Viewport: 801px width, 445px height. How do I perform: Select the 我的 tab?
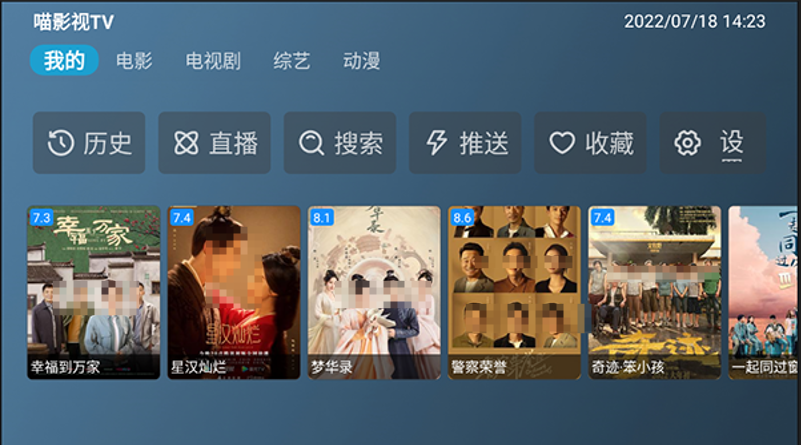tap(64, 61)
